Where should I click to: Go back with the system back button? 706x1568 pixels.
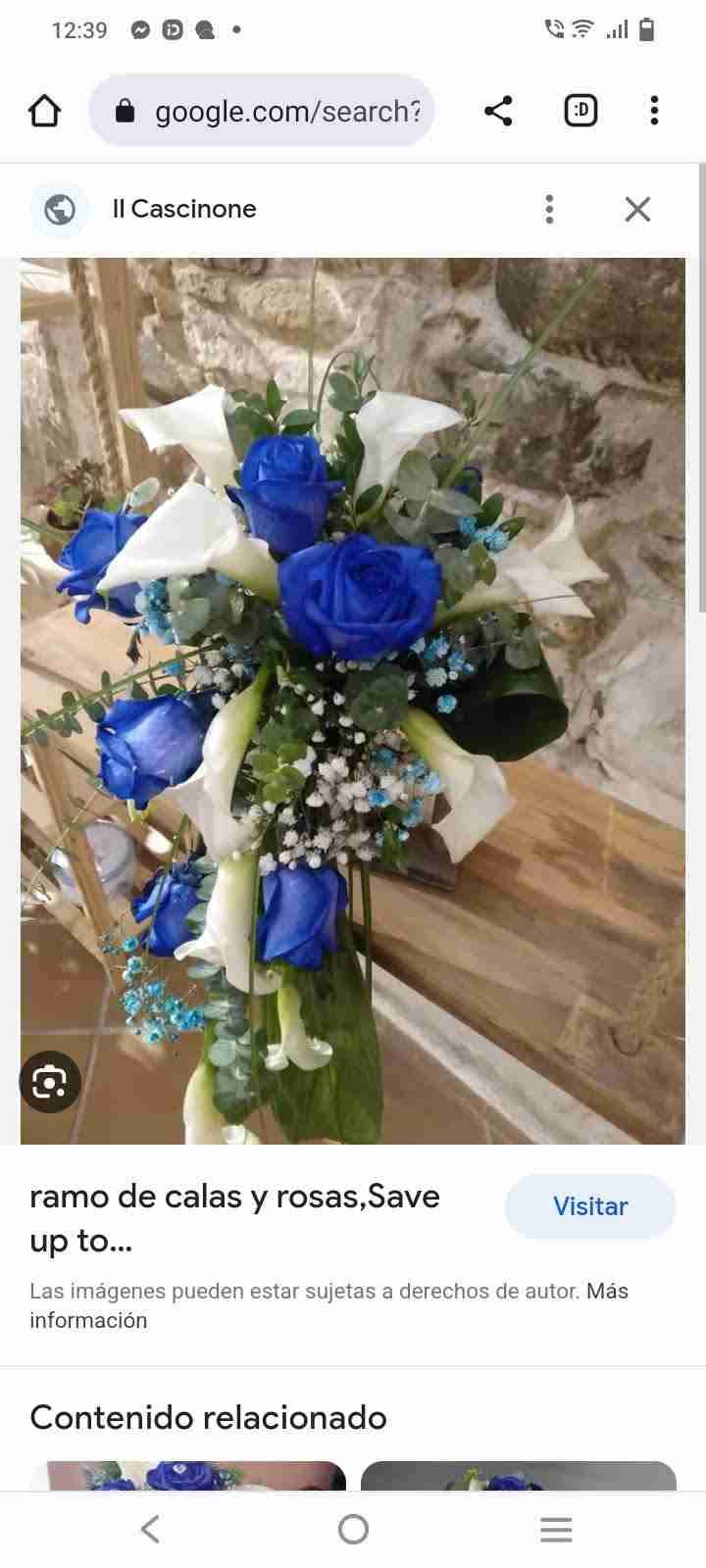tap(150, 1529)
